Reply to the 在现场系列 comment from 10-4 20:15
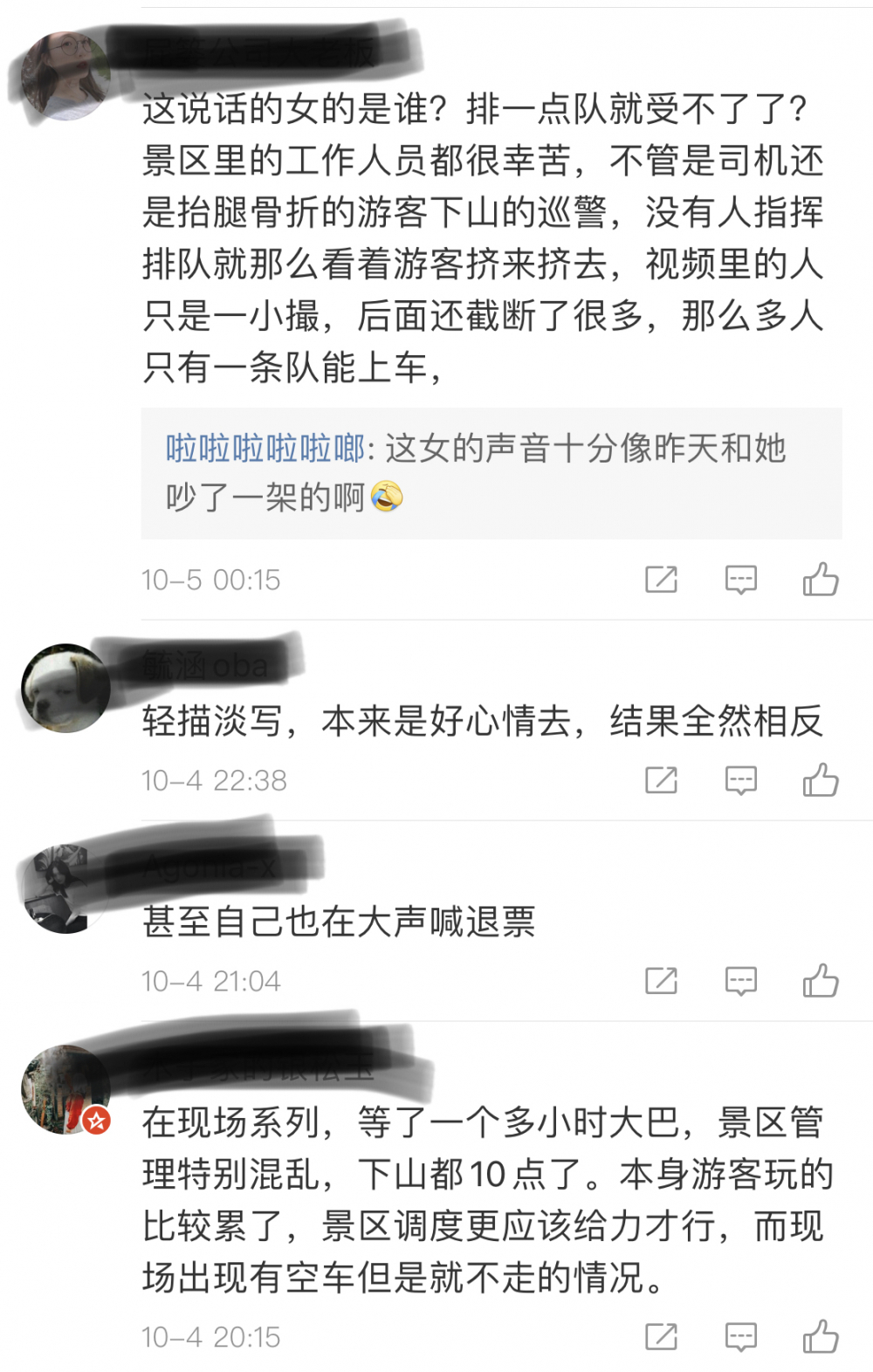Screen dimensions: 873x1372 [740, 1337]
